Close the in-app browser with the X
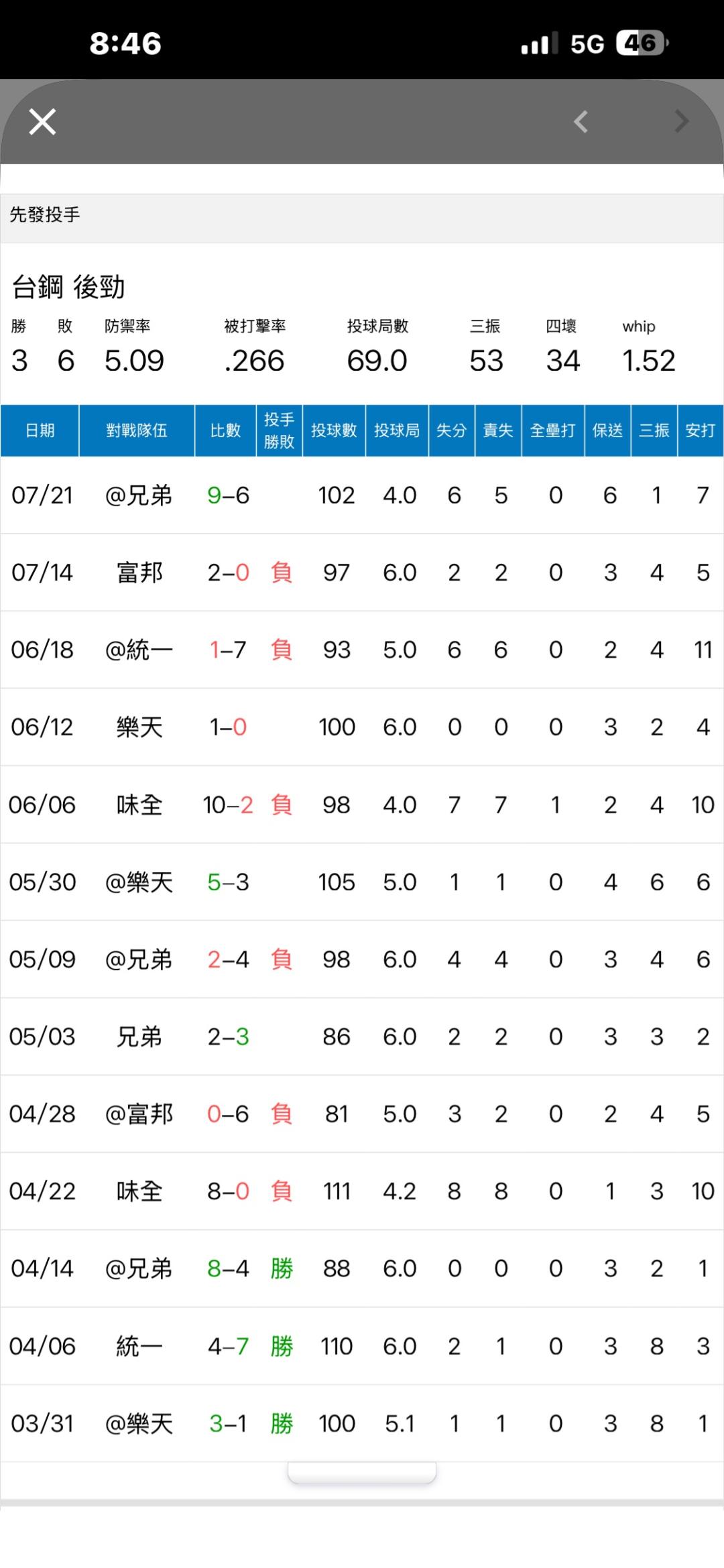 42,122
